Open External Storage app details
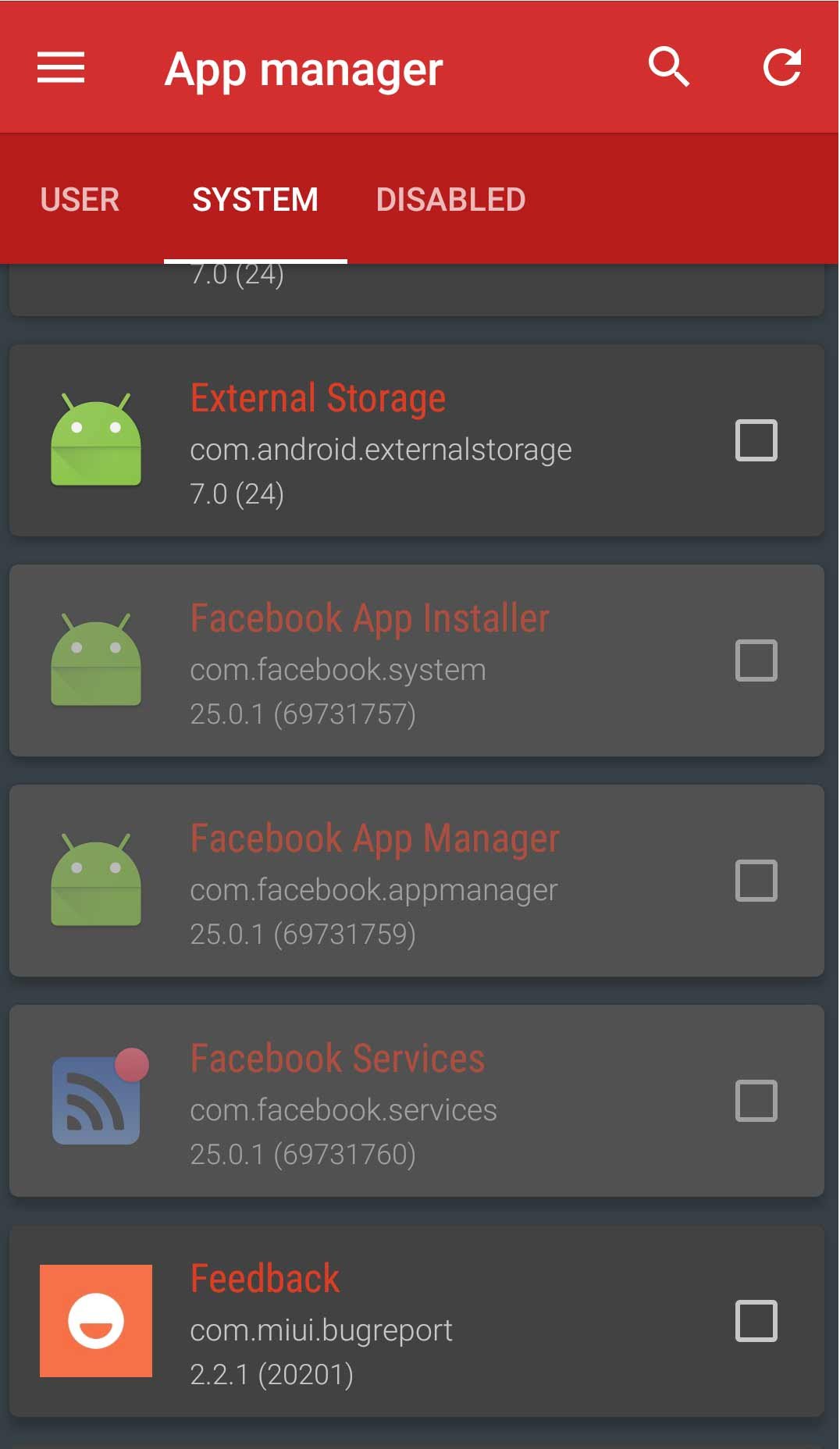 tap(417, 440)
